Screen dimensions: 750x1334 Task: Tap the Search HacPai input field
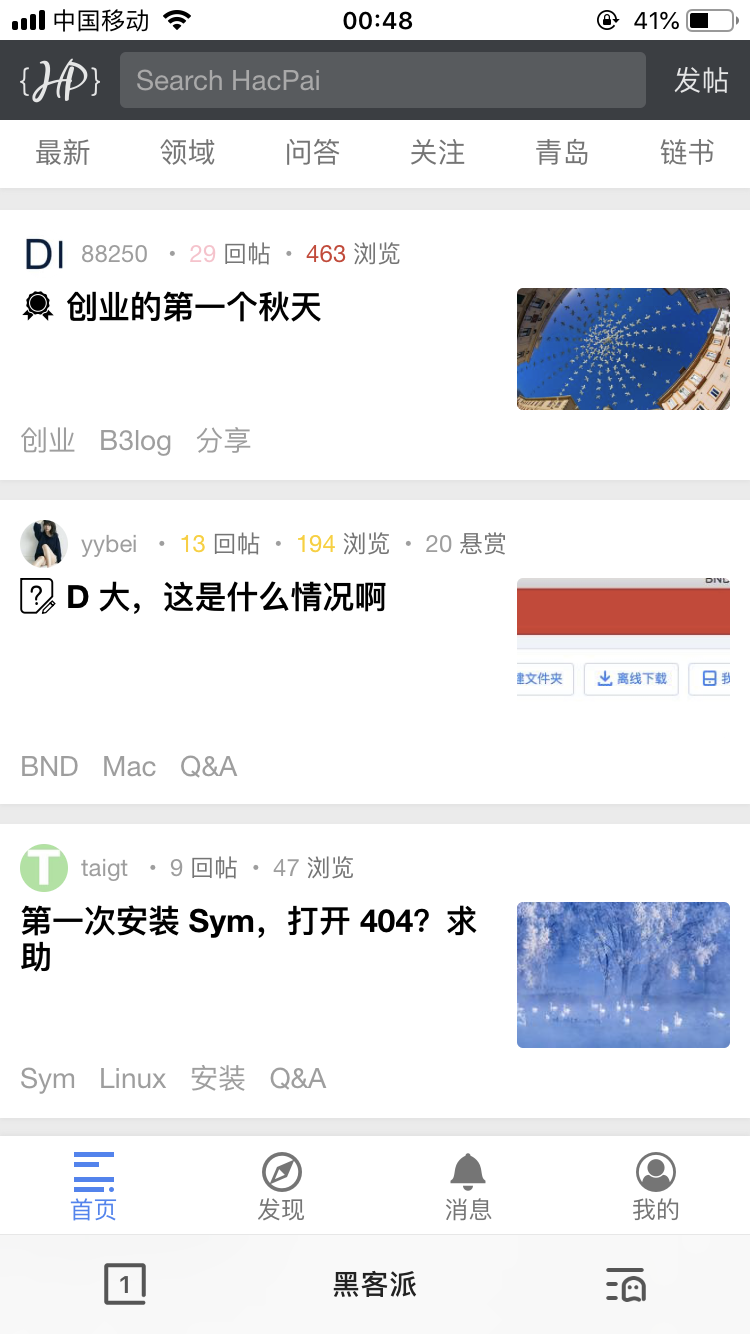383,80
